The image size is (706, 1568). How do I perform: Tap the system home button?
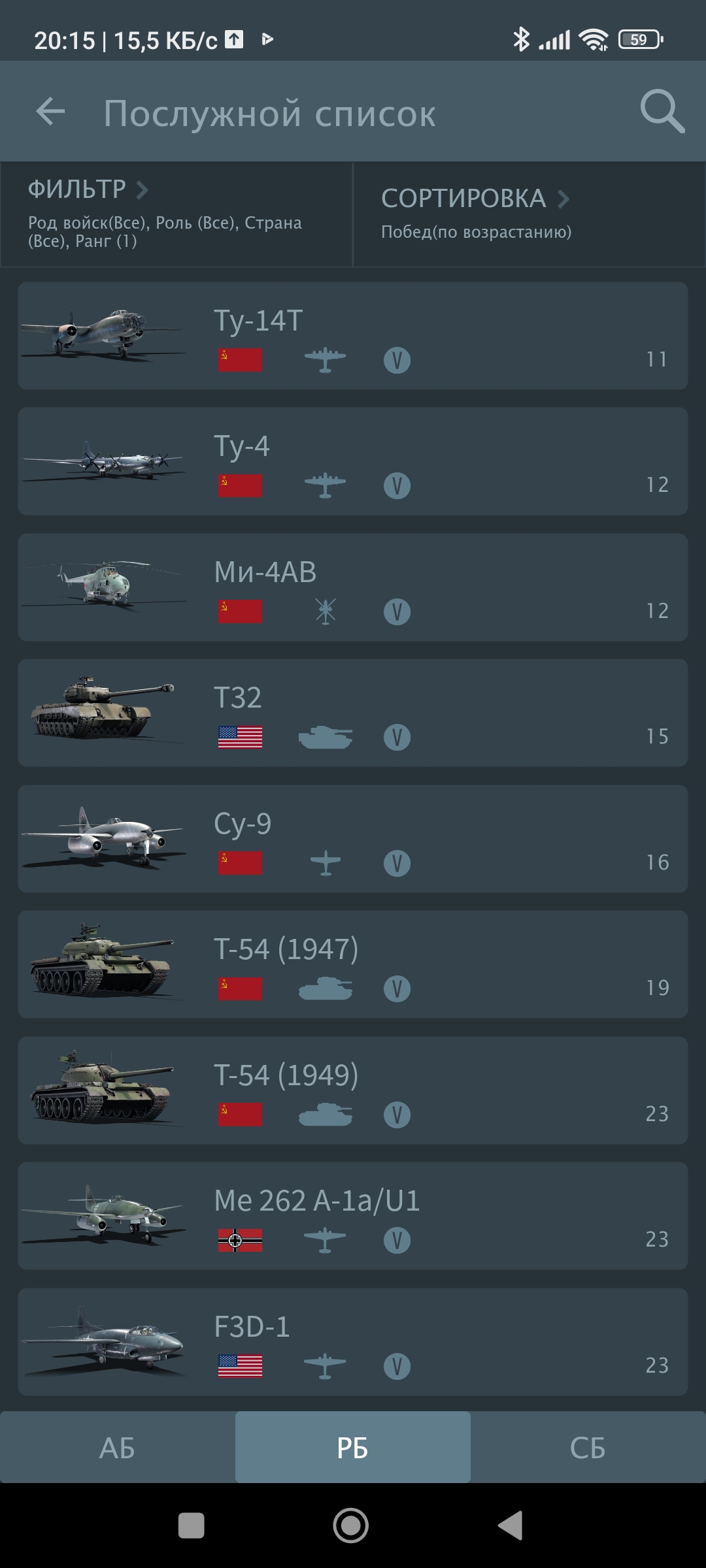click(x=351, y=1526)
